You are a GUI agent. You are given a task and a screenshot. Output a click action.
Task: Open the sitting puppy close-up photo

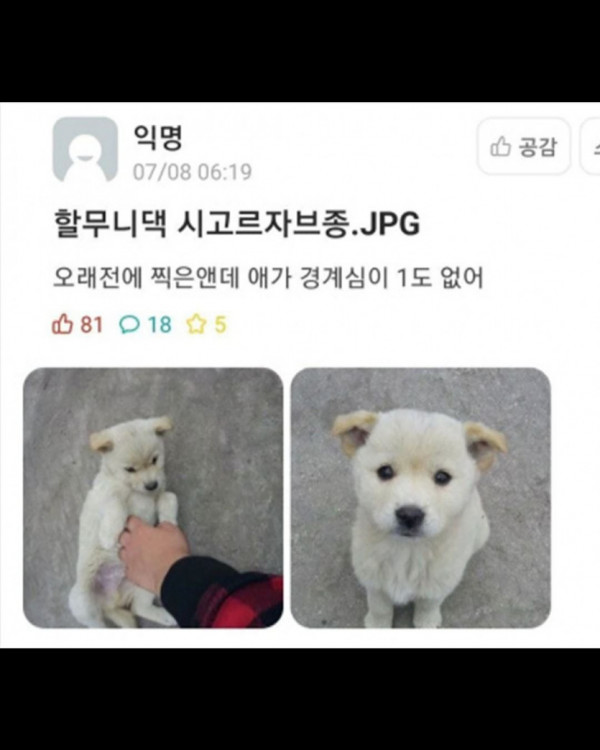point(420,497)
